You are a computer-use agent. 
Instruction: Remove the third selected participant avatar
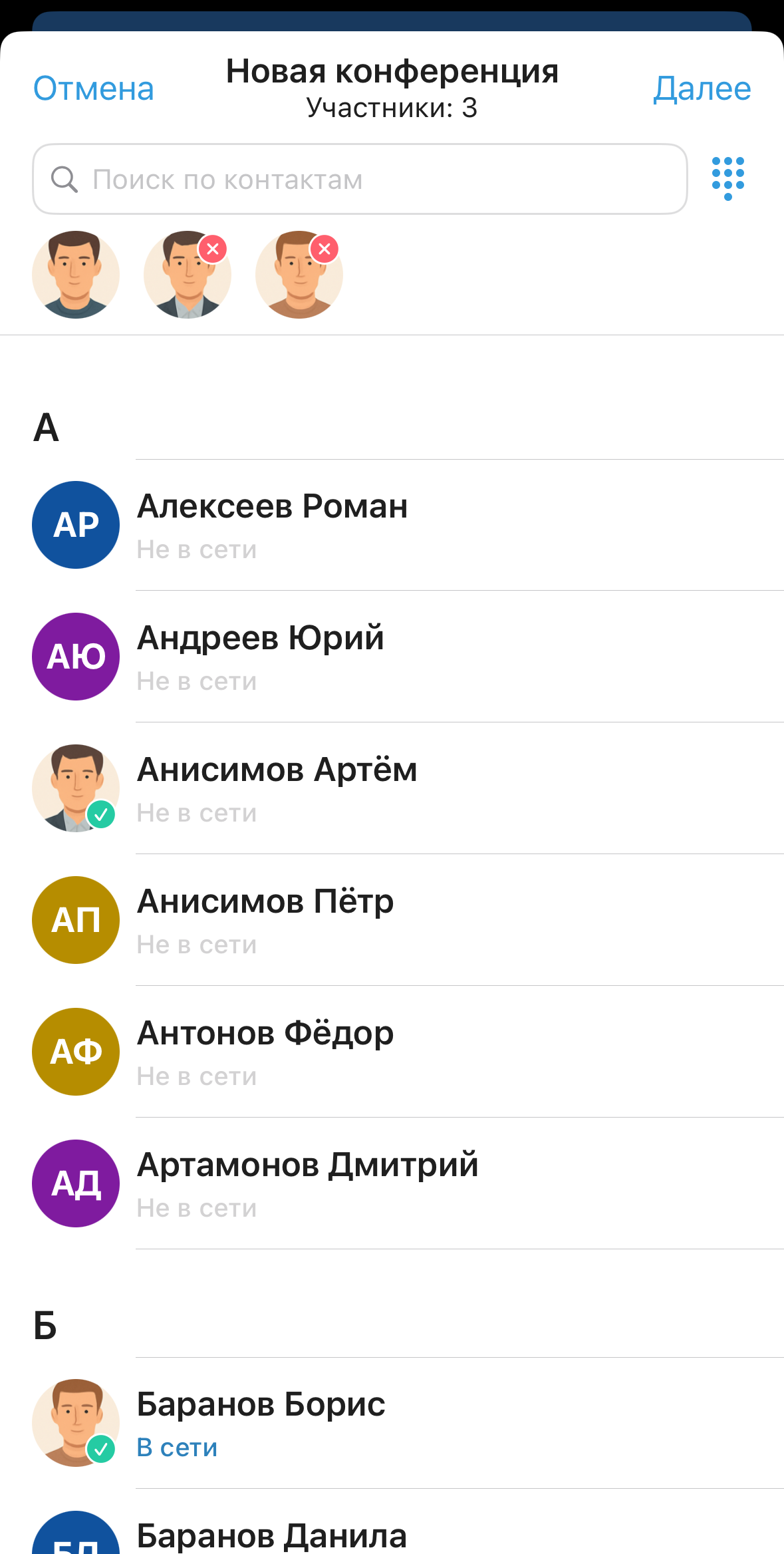(325, 249)
